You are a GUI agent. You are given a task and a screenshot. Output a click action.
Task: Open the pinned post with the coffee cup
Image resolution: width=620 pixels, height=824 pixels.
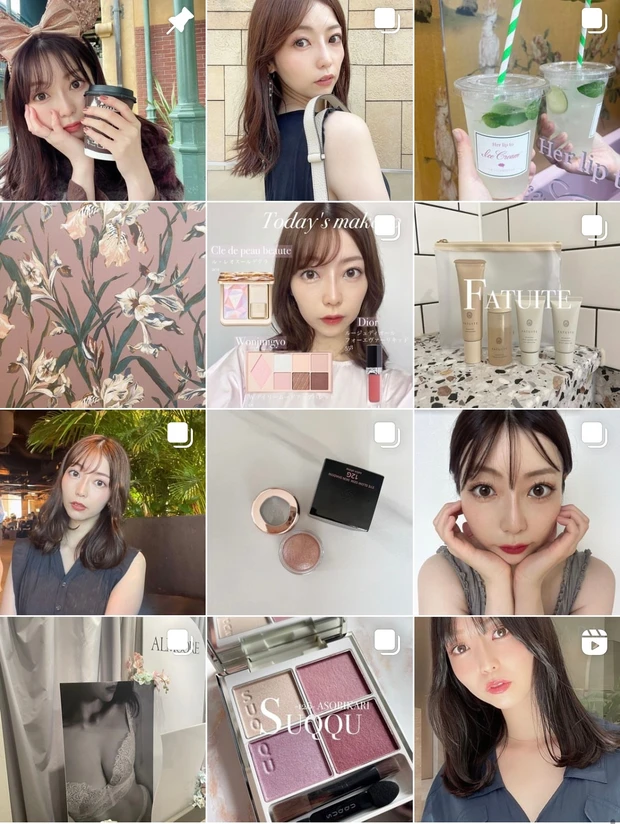click(x=102, y=100)
